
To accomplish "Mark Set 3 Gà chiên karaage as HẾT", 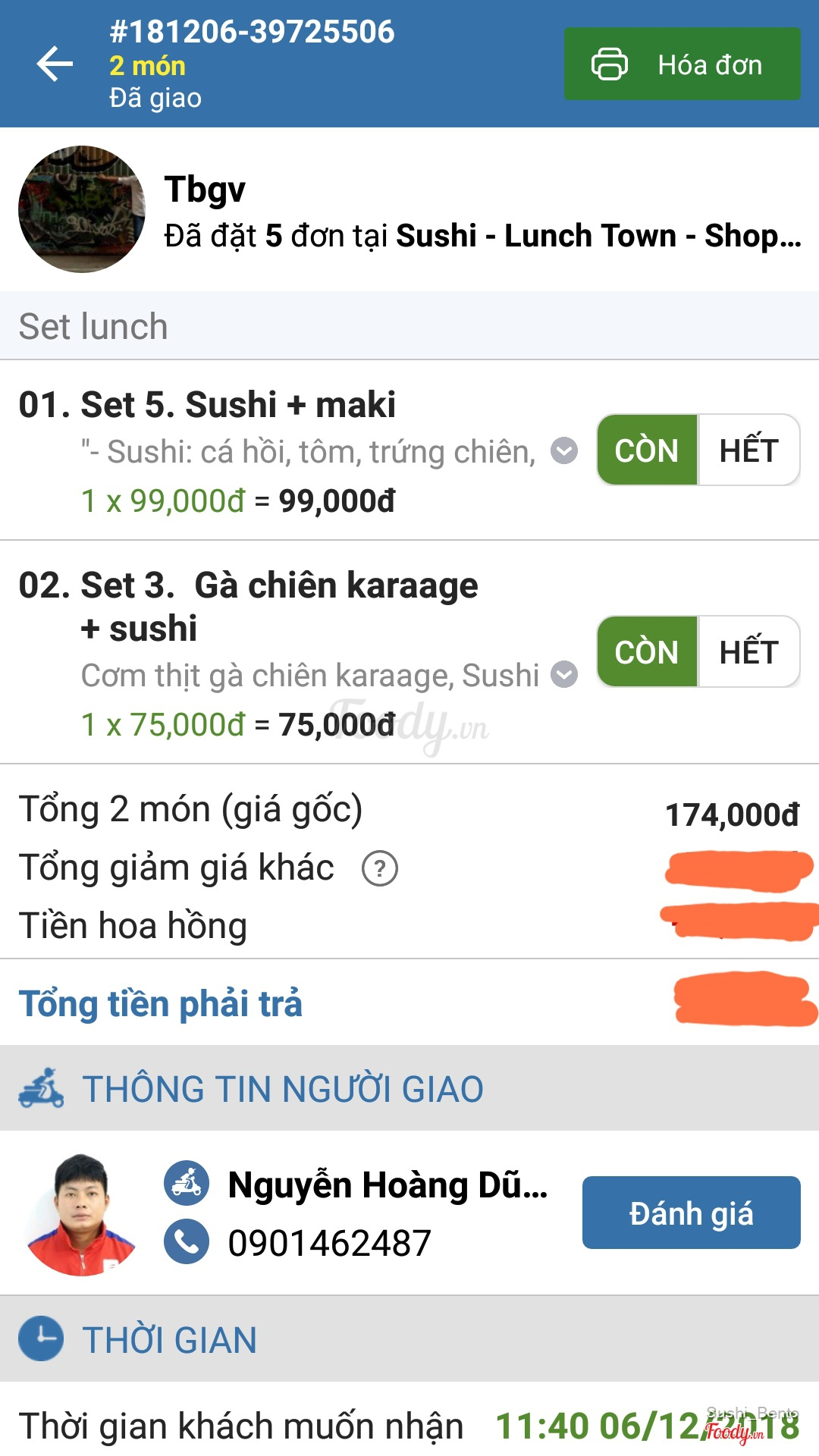I will pyautogui.click(x=748, y=652).
